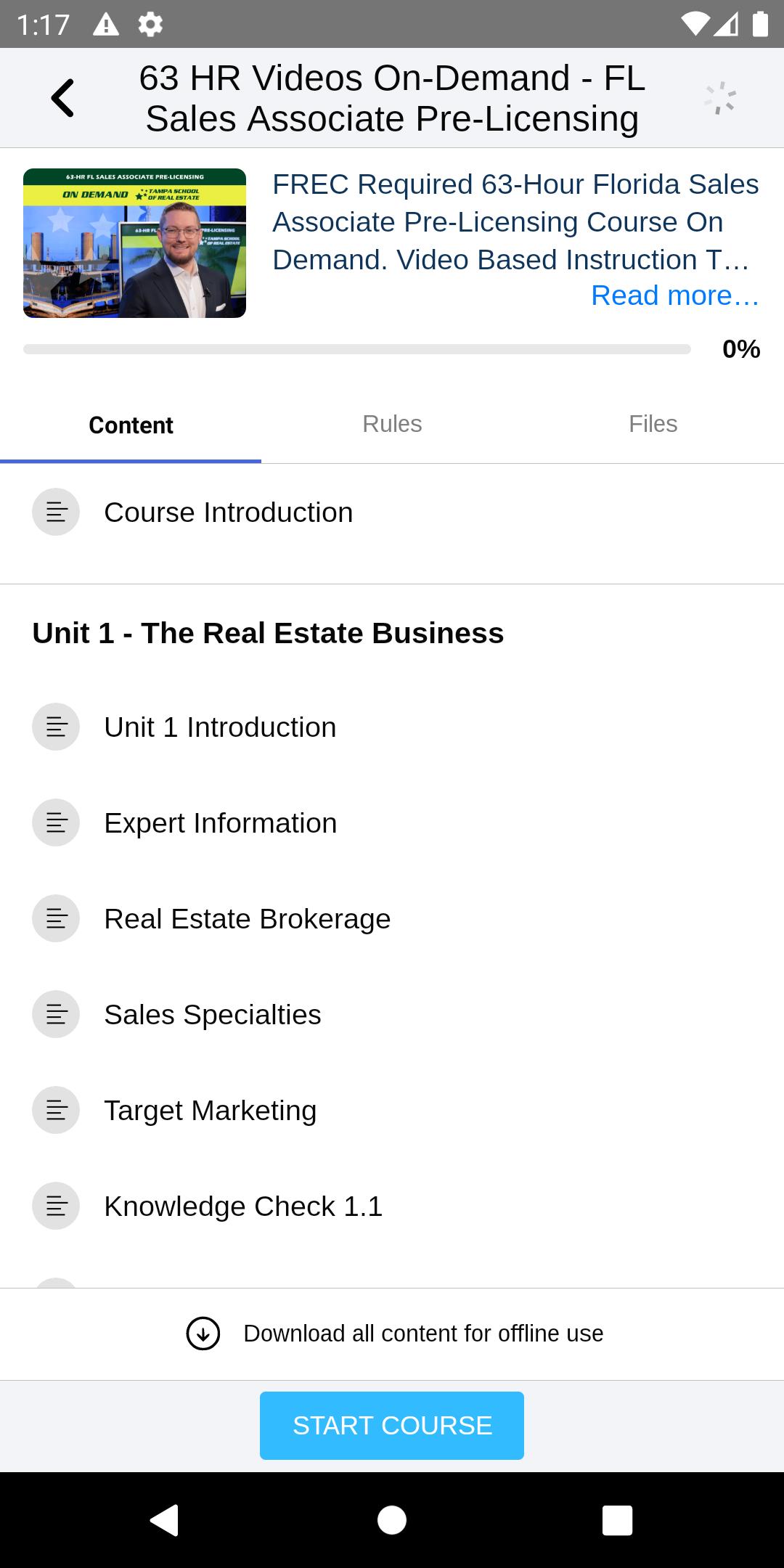Go back using the header arrow

pyautogui.click(x=62, y=98)
